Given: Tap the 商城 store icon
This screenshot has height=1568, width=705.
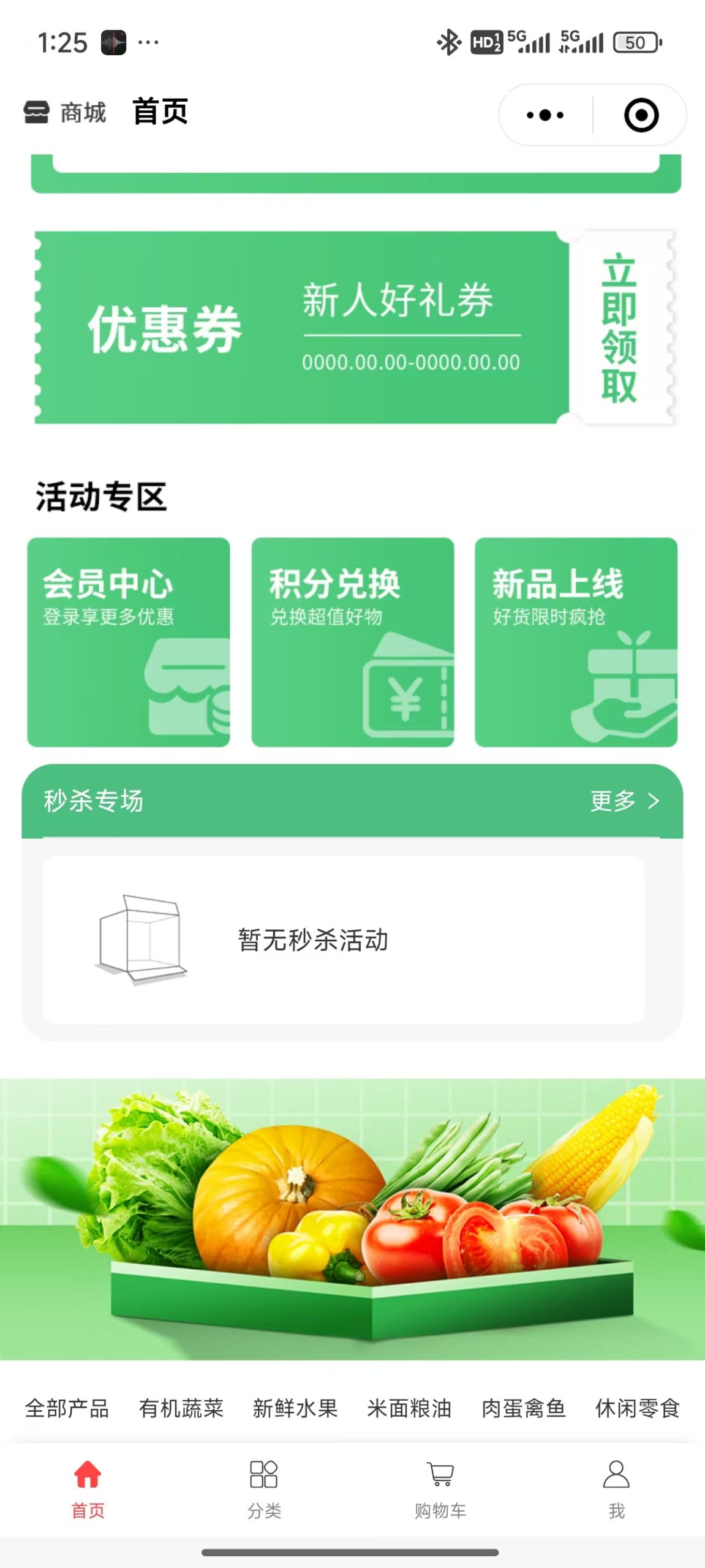Looking at the screenshot, I should click(36, 113).
